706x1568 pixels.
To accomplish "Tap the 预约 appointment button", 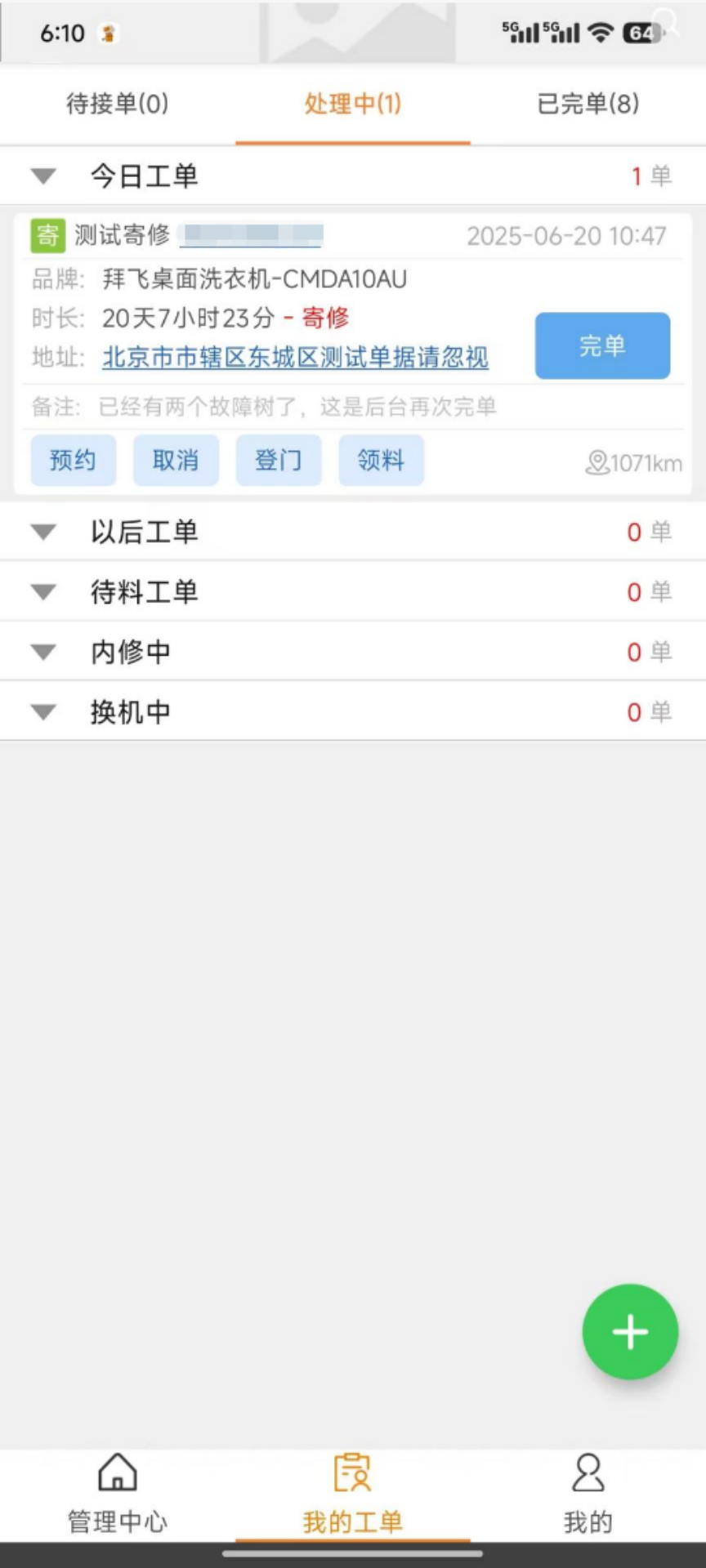I will (x=73, y=460).
